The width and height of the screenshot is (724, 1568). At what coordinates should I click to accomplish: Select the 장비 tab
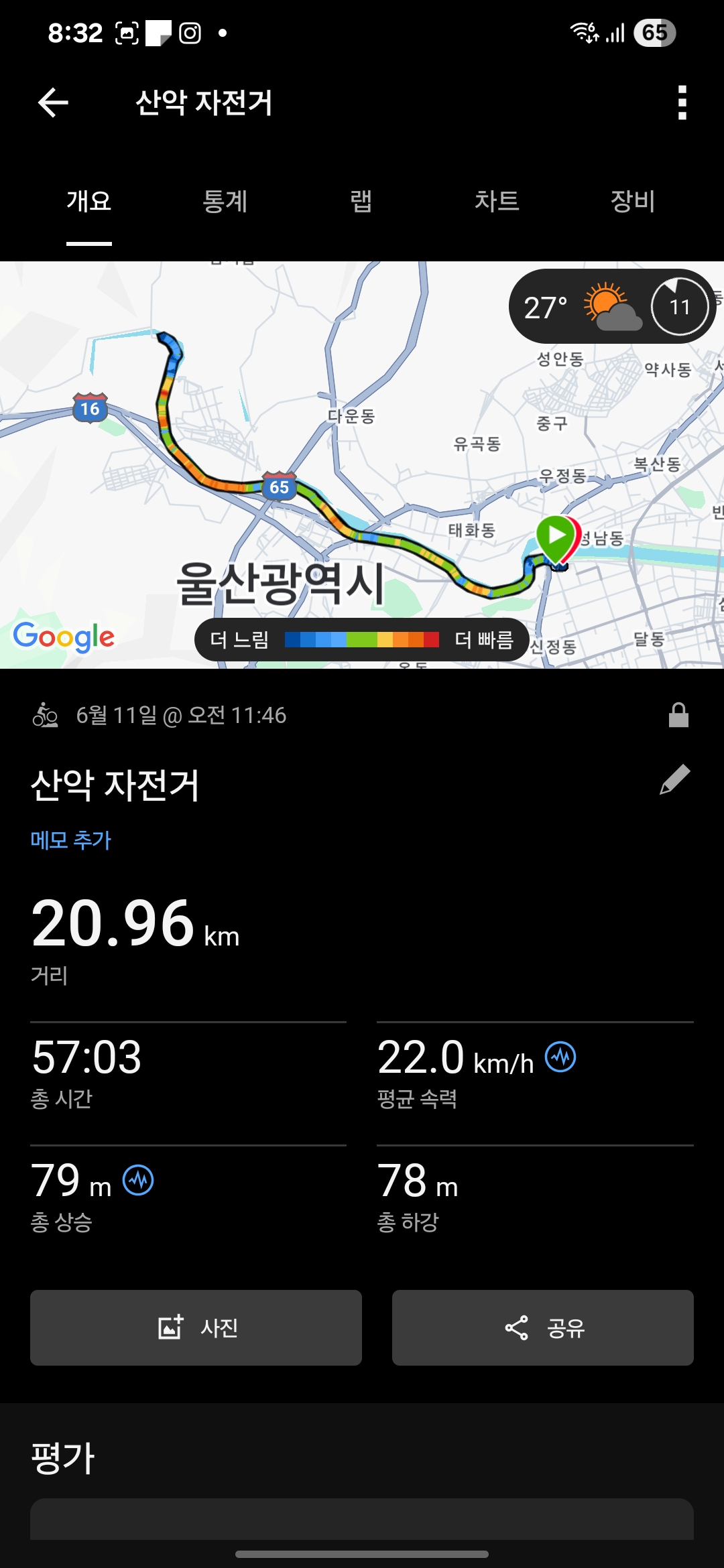(x=633, y=201)
